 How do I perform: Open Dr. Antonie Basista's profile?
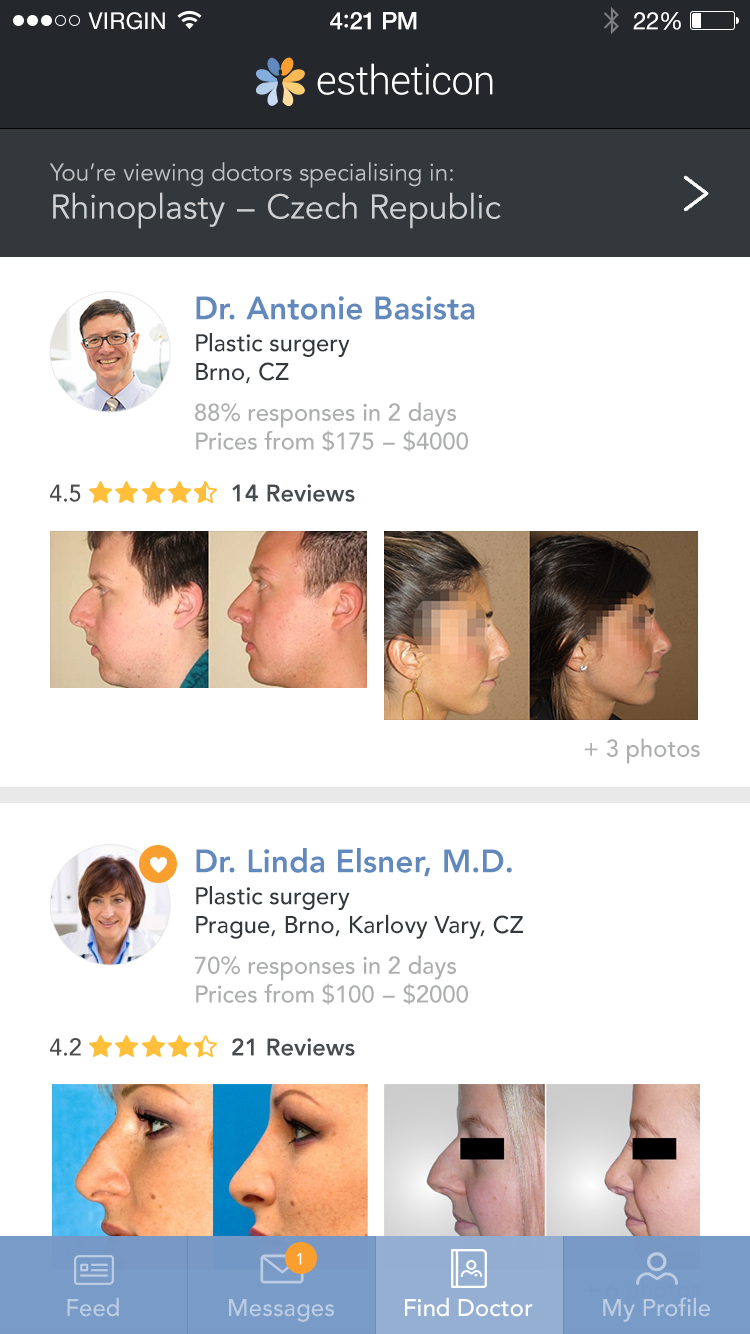point(335,309)
